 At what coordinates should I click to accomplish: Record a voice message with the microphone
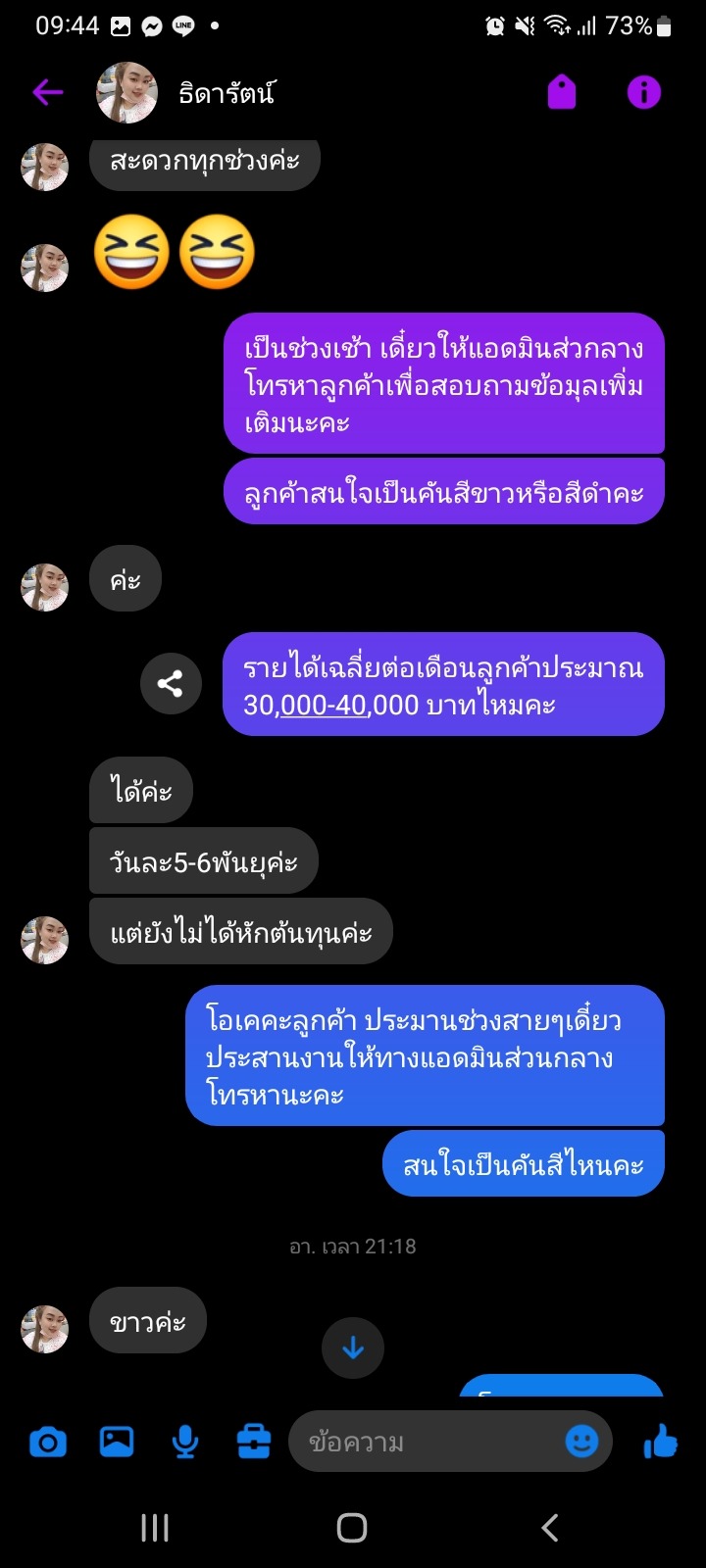[x=185, y=1442]
